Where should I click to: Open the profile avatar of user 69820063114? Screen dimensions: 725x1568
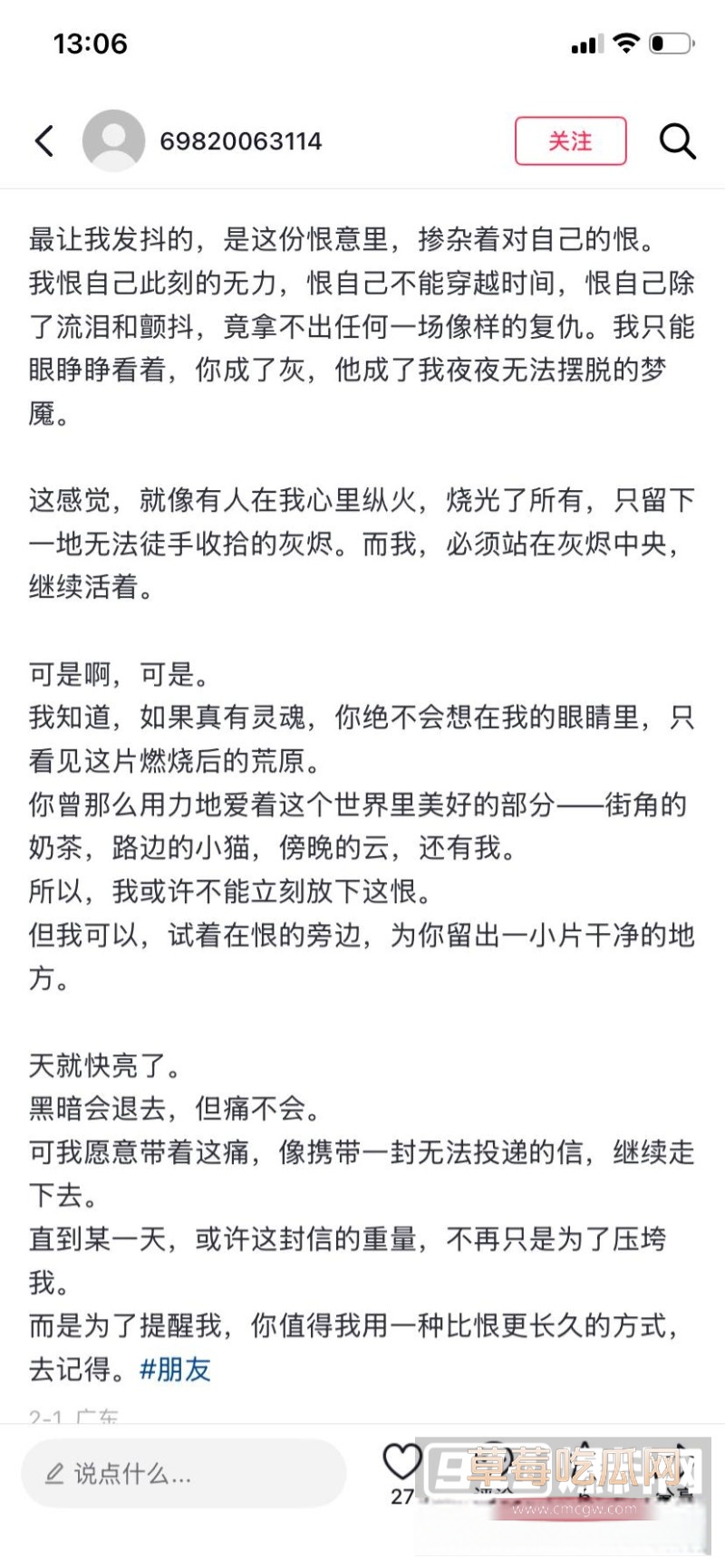[113, 140]
